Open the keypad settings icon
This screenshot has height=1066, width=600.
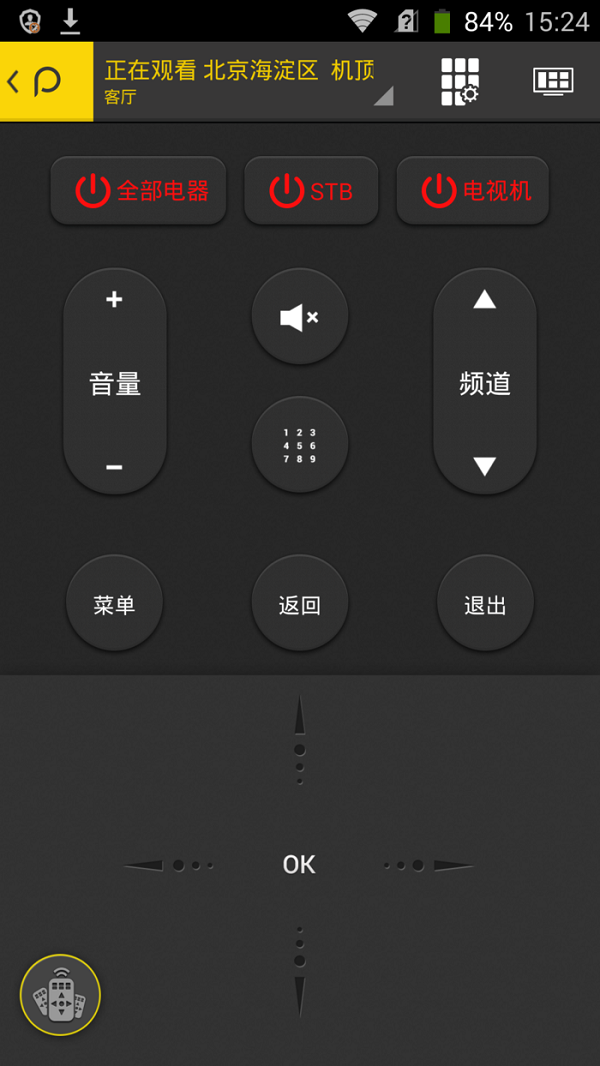click(x=460, y=82)
